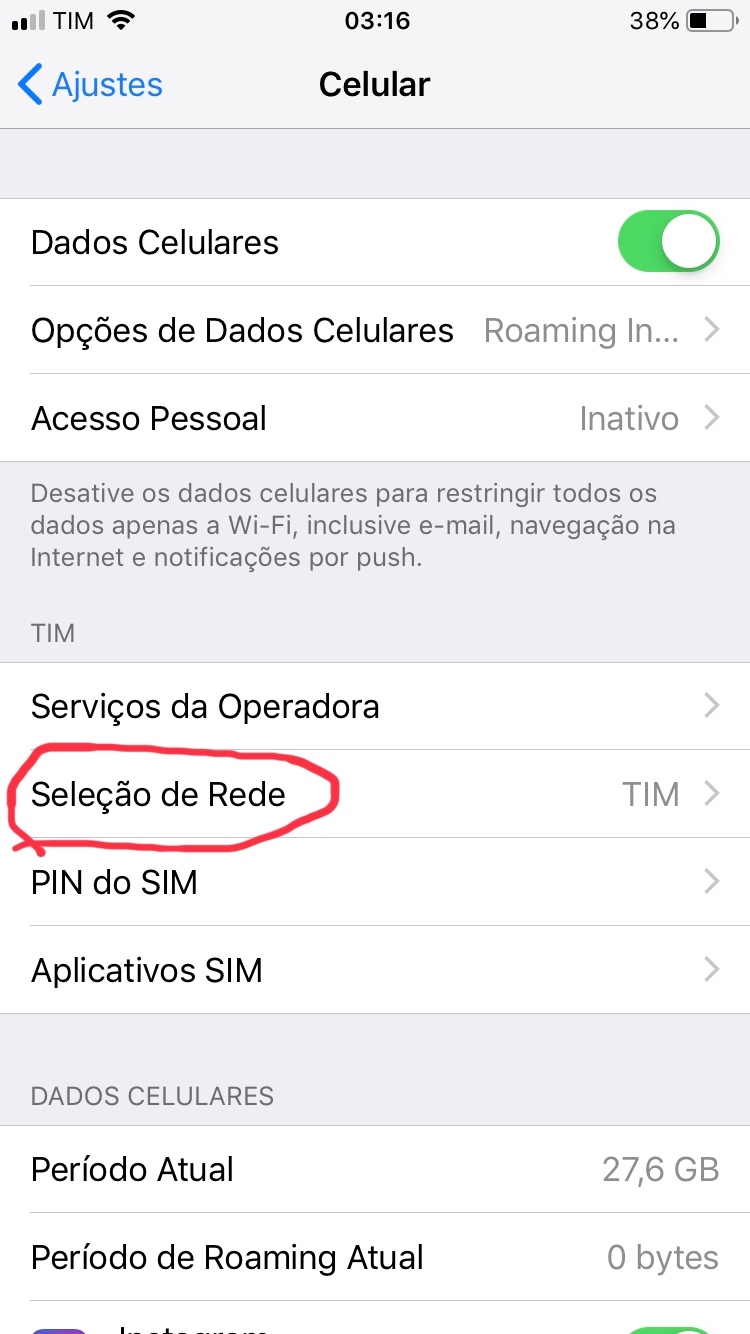The height and width of the screenshot is (1334, 750).
Task: Open Opções de Dados Celulares
Action: pyautogui.click(x=375, y=330)
